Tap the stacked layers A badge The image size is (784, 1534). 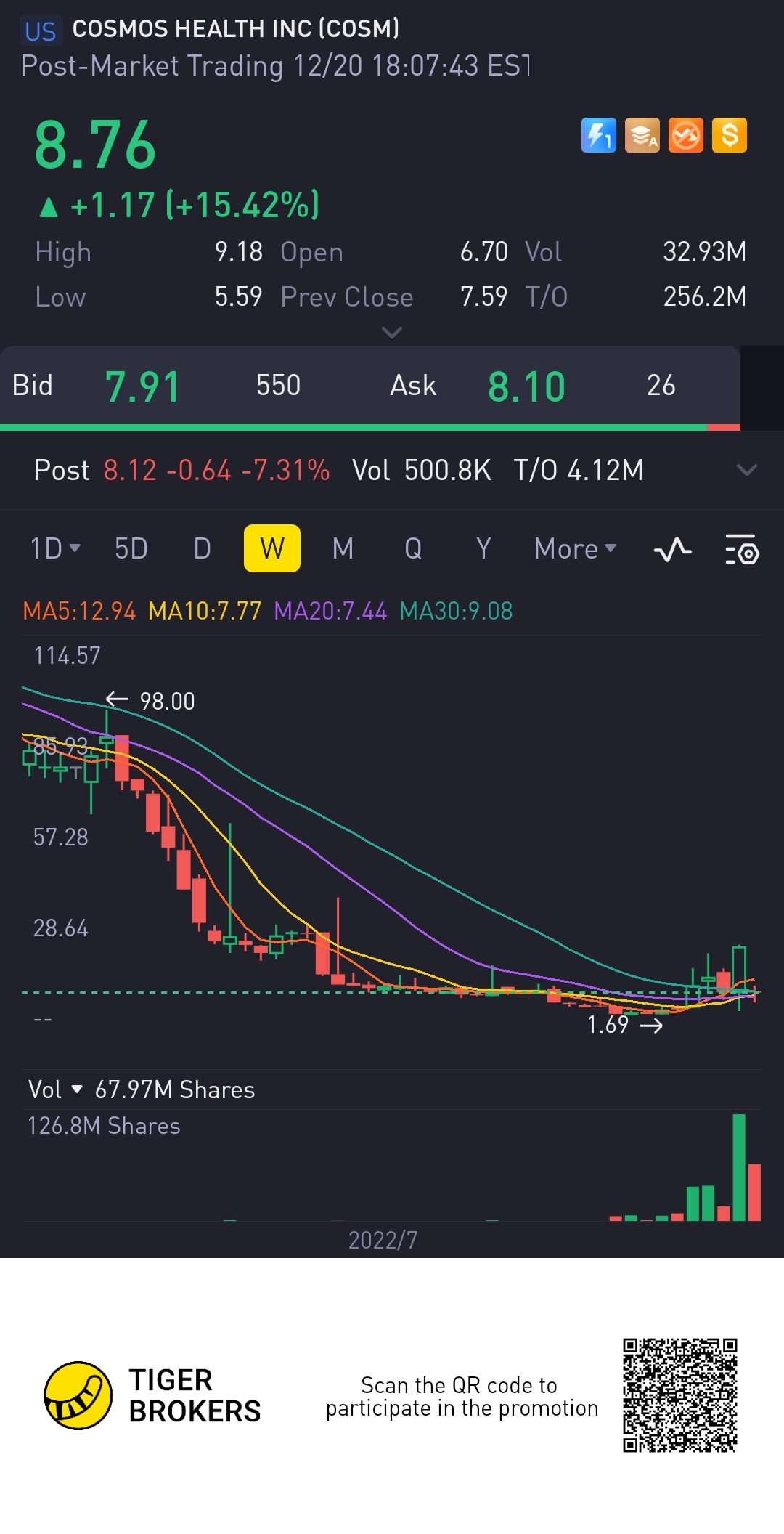coord(642,135)
